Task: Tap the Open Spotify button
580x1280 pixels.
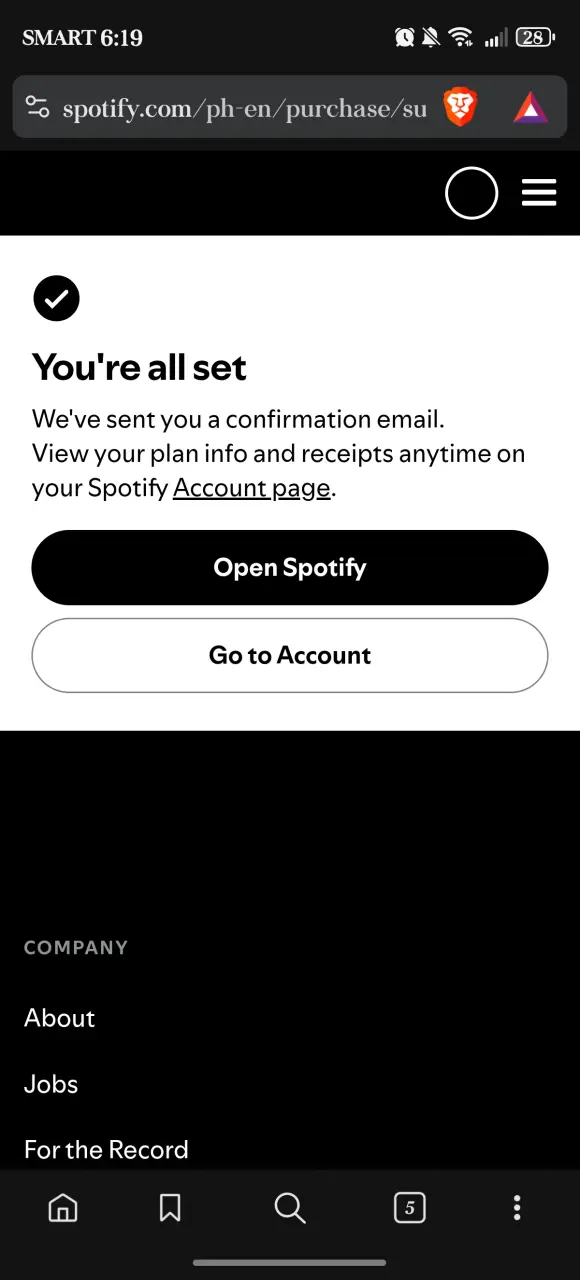Action: (290, 567)
